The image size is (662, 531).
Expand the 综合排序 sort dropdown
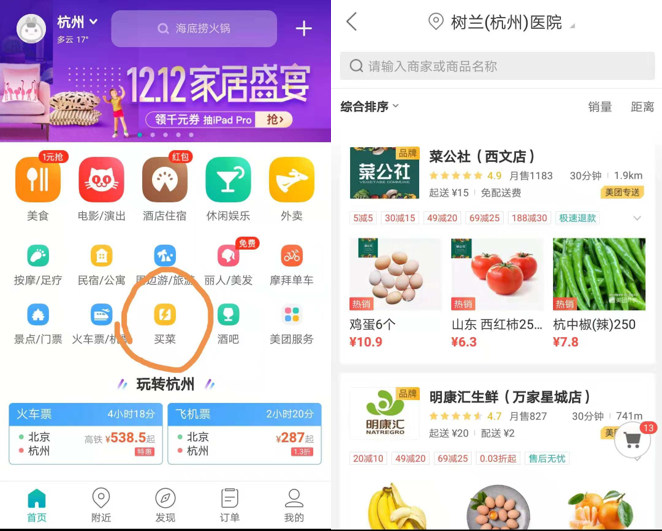point(369,106)
